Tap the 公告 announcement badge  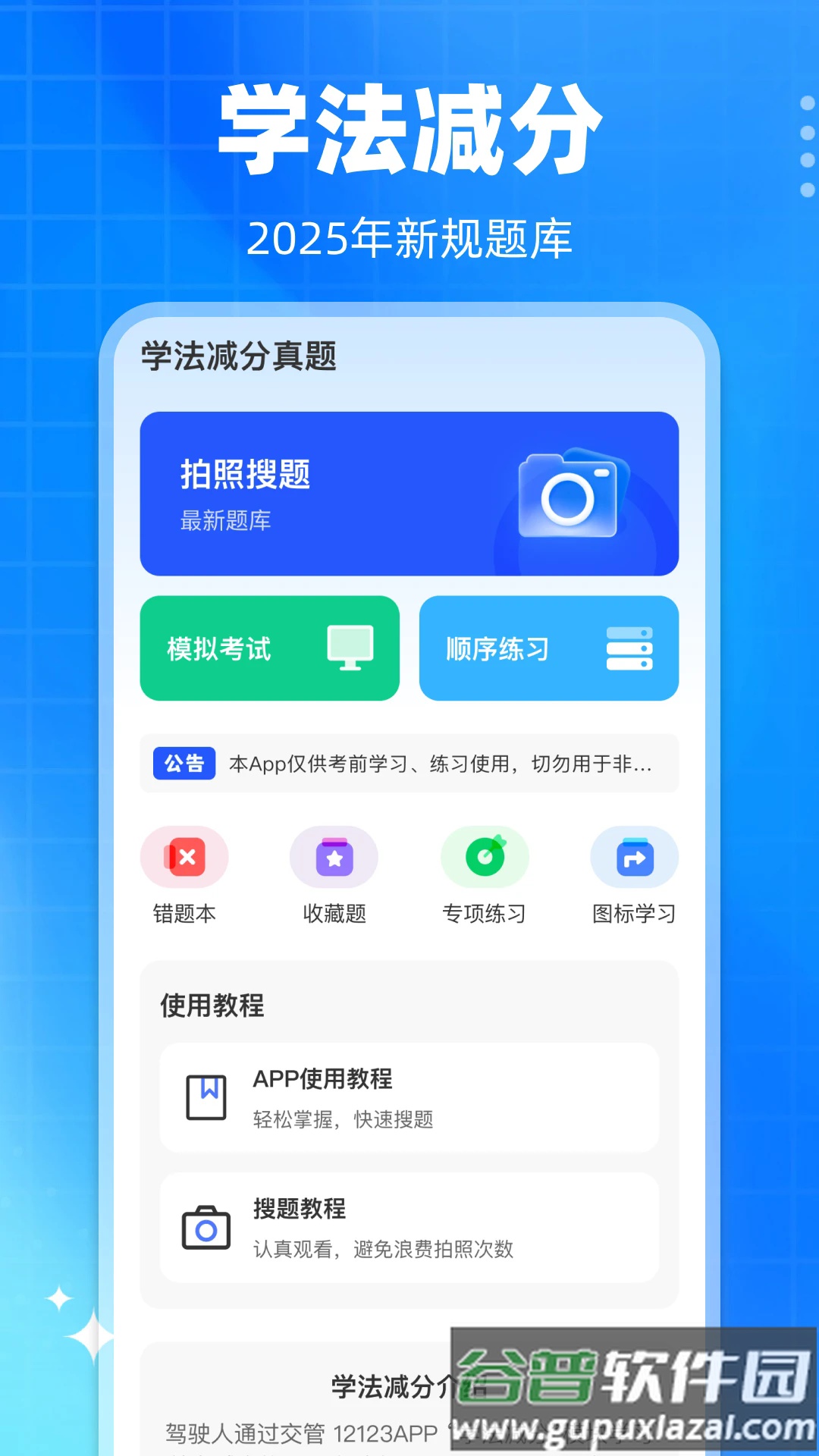184,764
